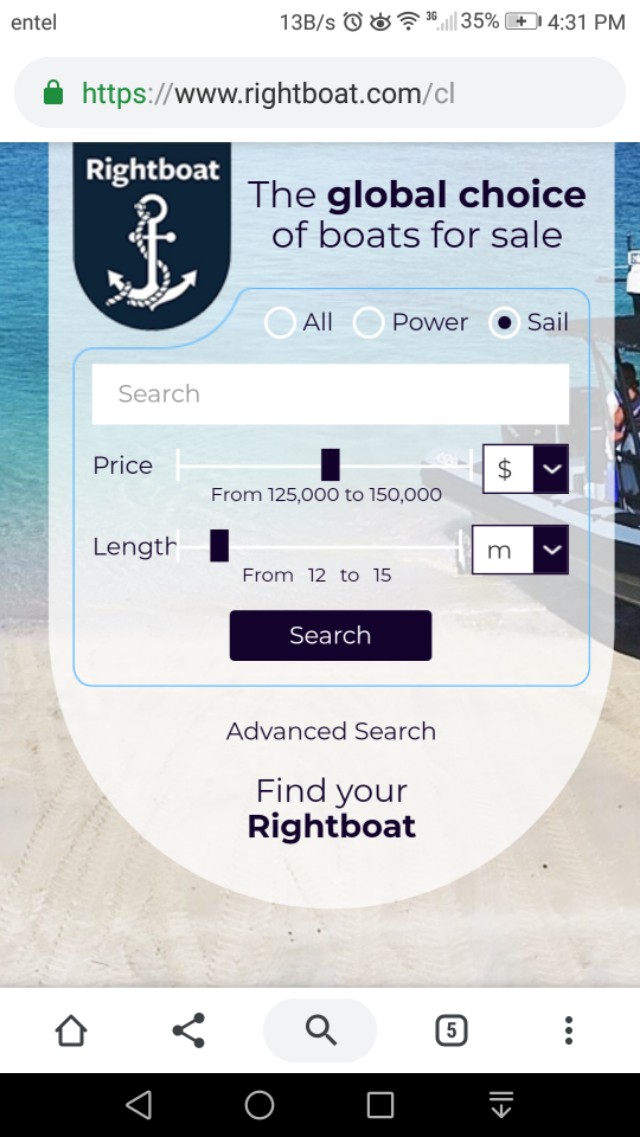The height and width of the screenshot is (1137, 640).
Task: Focus the Search text field
Action: coord(330,394)
